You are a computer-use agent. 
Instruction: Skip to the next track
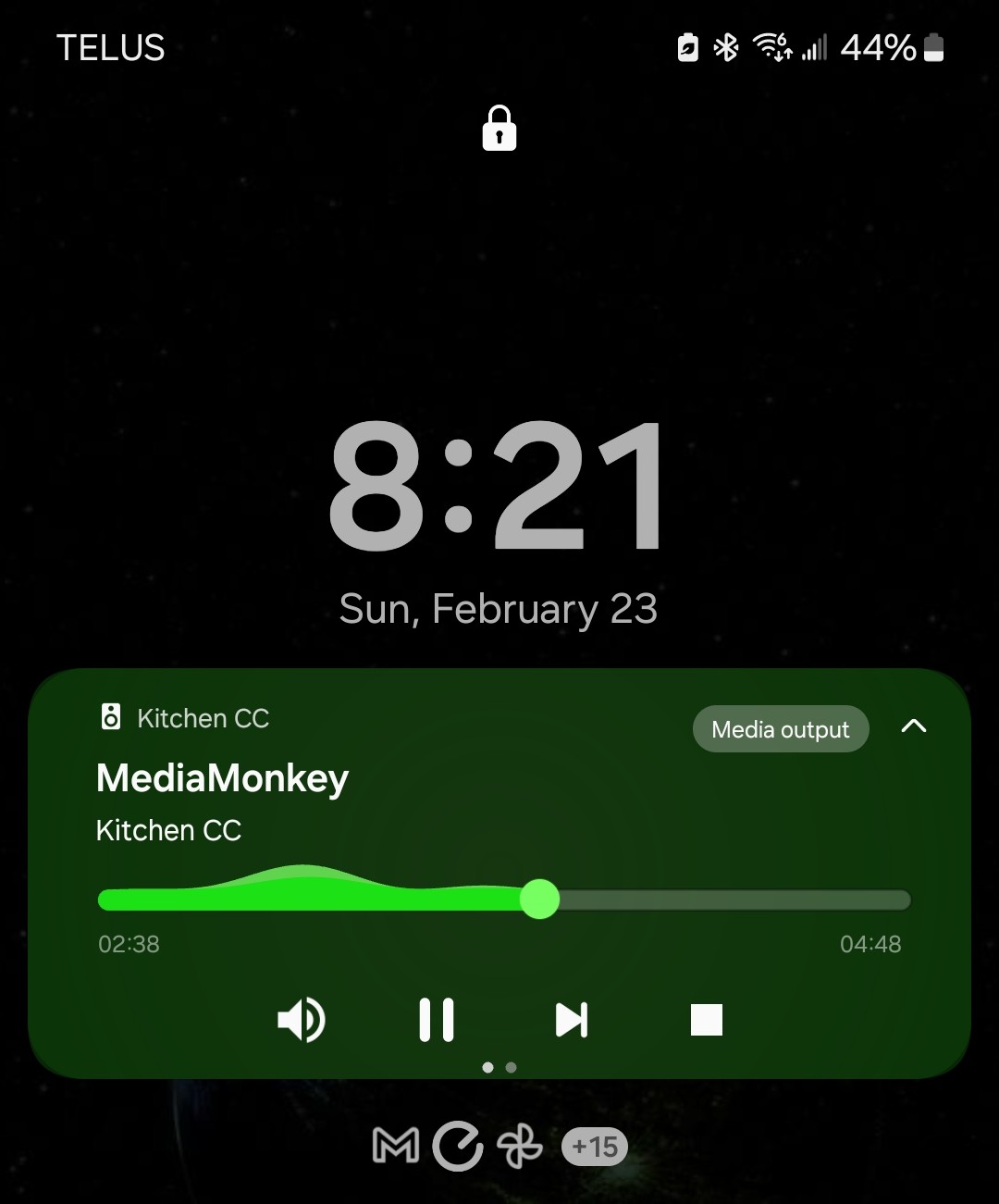click(571, 1020)
